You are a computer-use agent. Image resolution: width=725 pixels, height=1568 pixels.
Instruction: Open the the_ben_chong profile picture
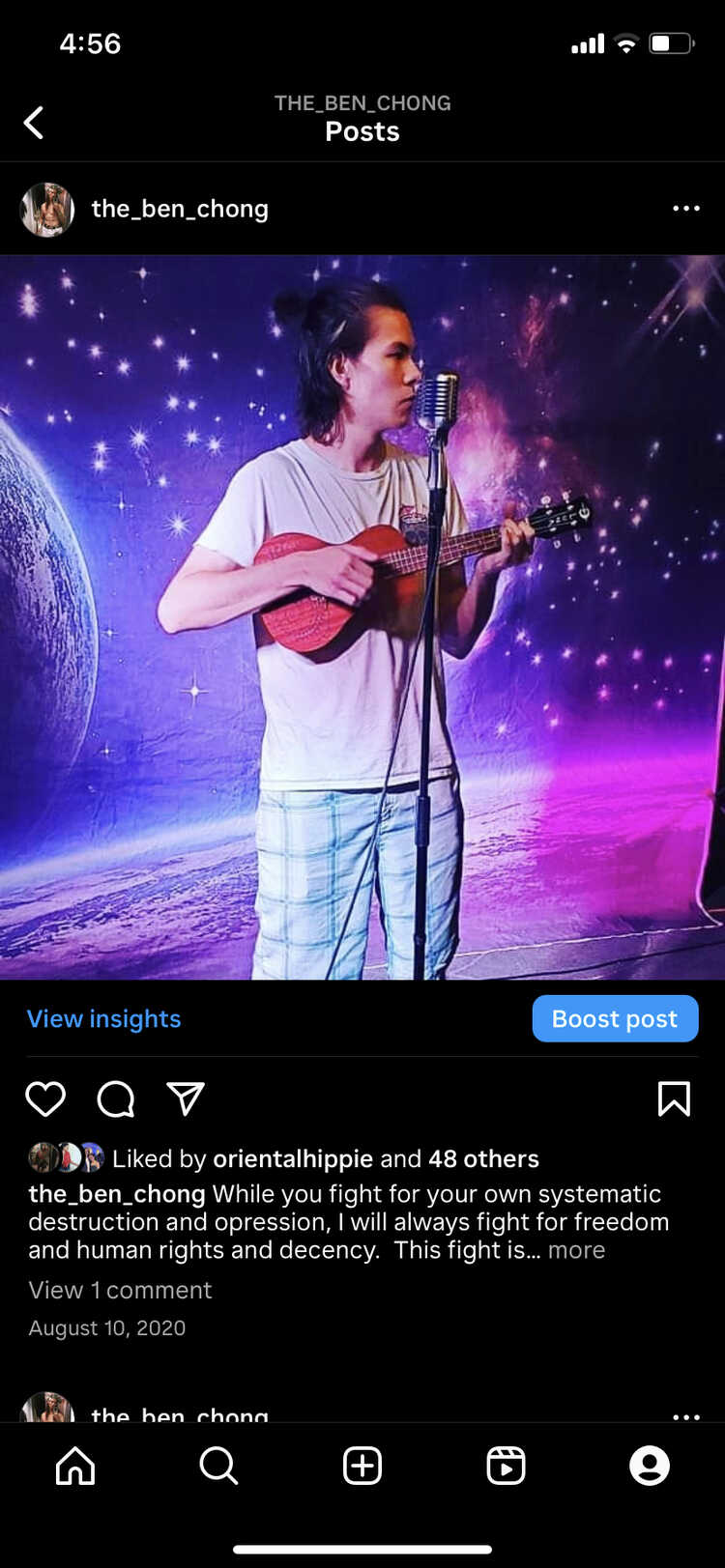coord(46,210)
